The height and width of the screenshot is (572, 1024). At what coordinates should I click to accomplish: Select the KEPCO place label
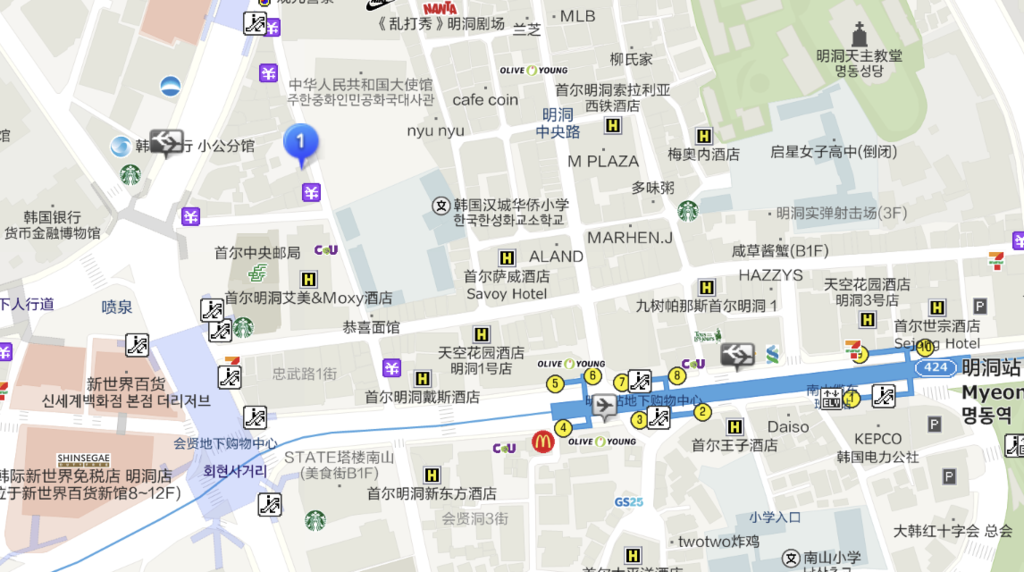tap(878, 439)
